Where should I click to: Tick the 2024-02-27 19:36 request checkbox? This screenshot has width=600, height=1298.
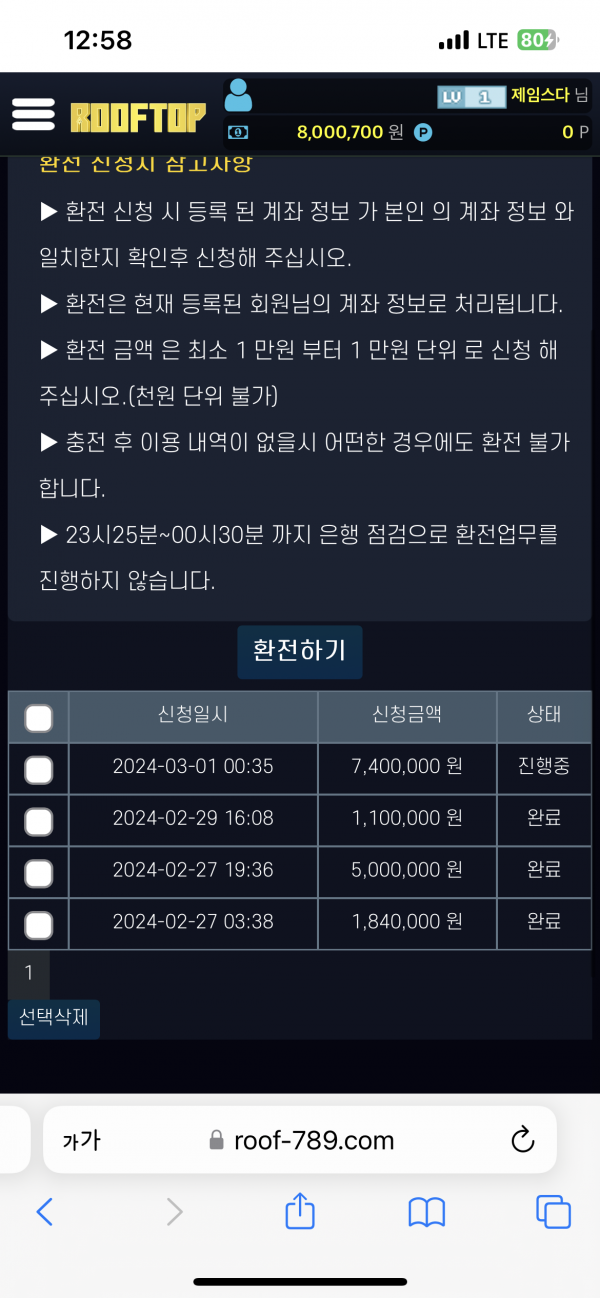click(x=38, y=873)
